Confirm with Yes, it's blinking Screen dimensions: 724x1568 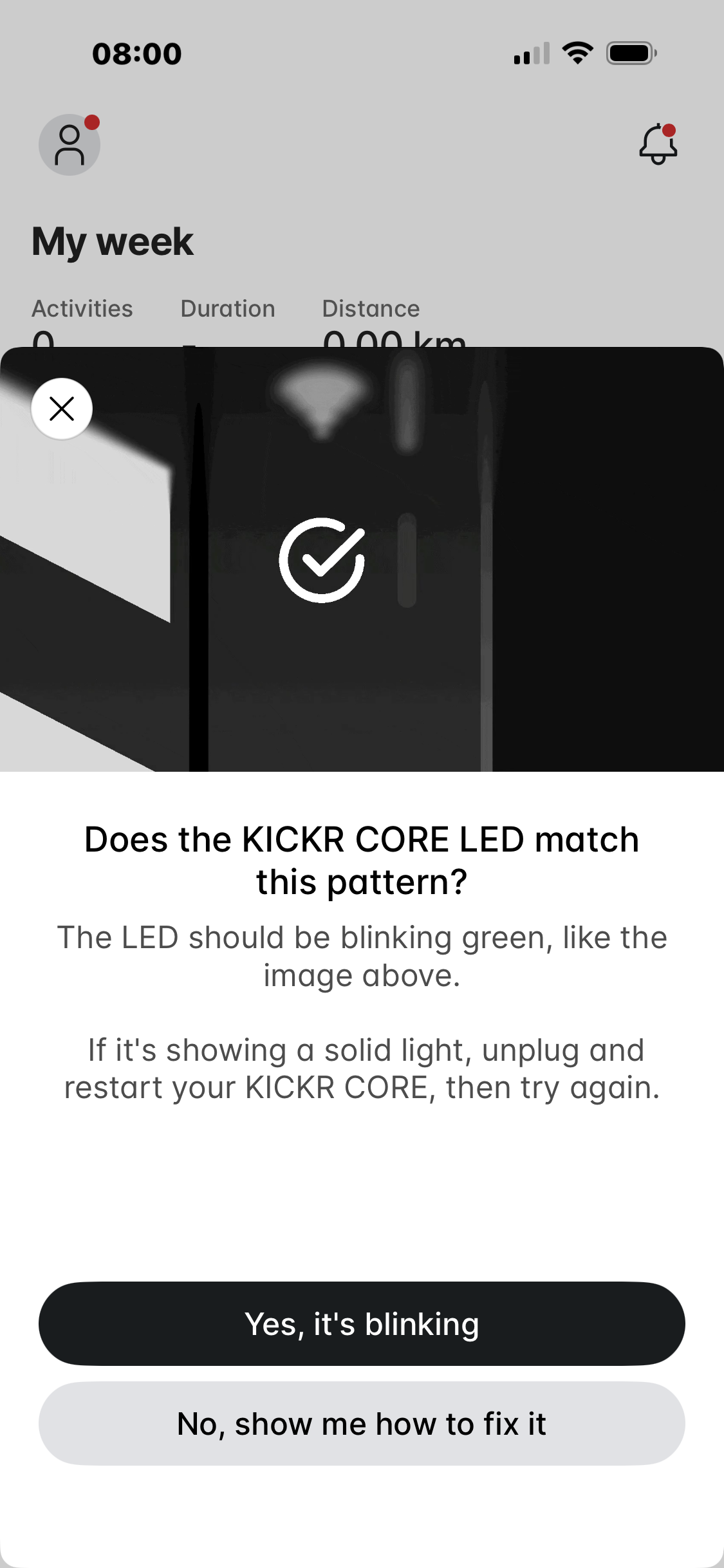click(x=362, y=1323)
